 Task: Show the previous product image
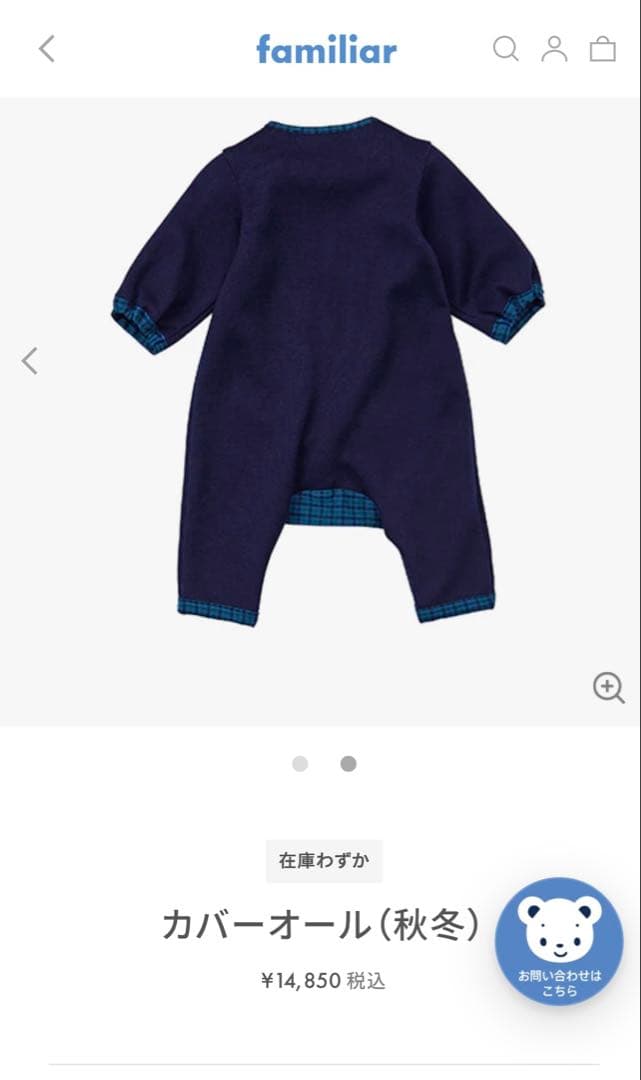click(x=30, y=360)
